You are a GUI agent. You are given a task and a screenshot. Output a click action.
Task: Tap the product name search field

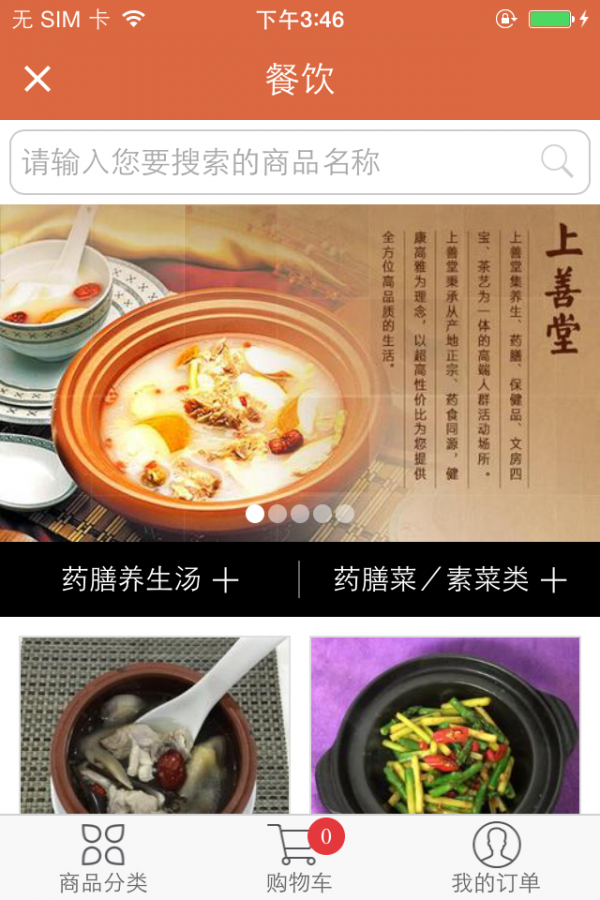(270, 162)
